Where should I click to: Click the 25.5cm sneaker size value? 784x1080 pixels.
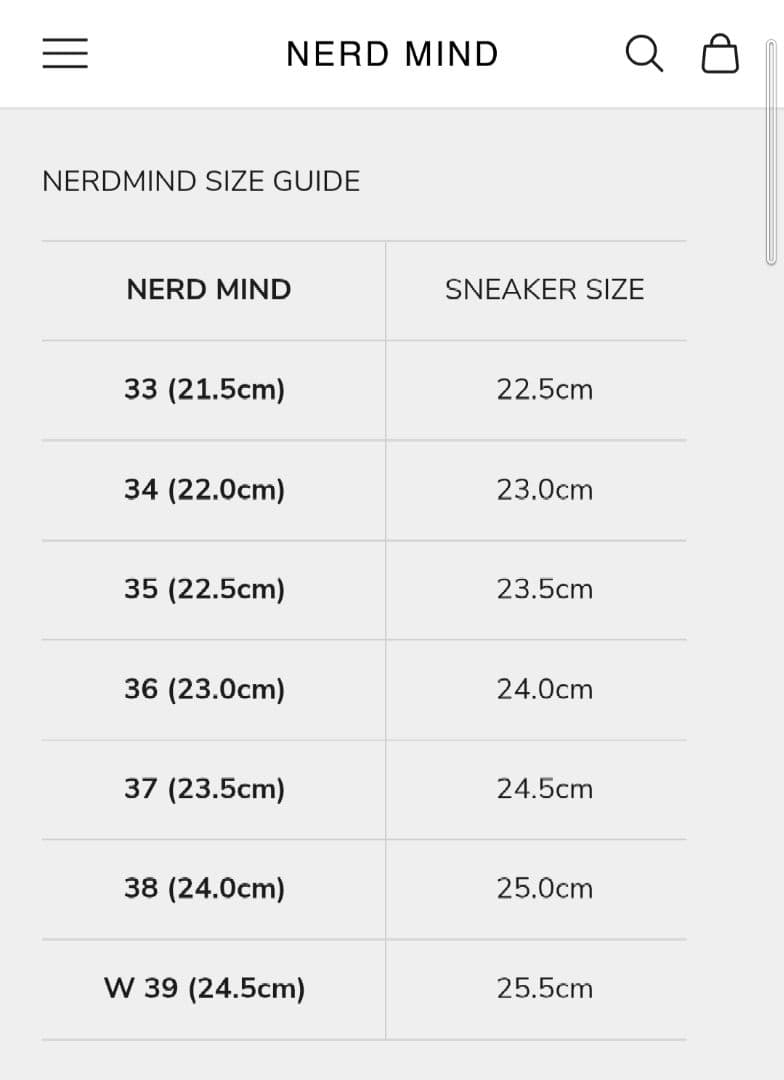(x=545, y=988)
